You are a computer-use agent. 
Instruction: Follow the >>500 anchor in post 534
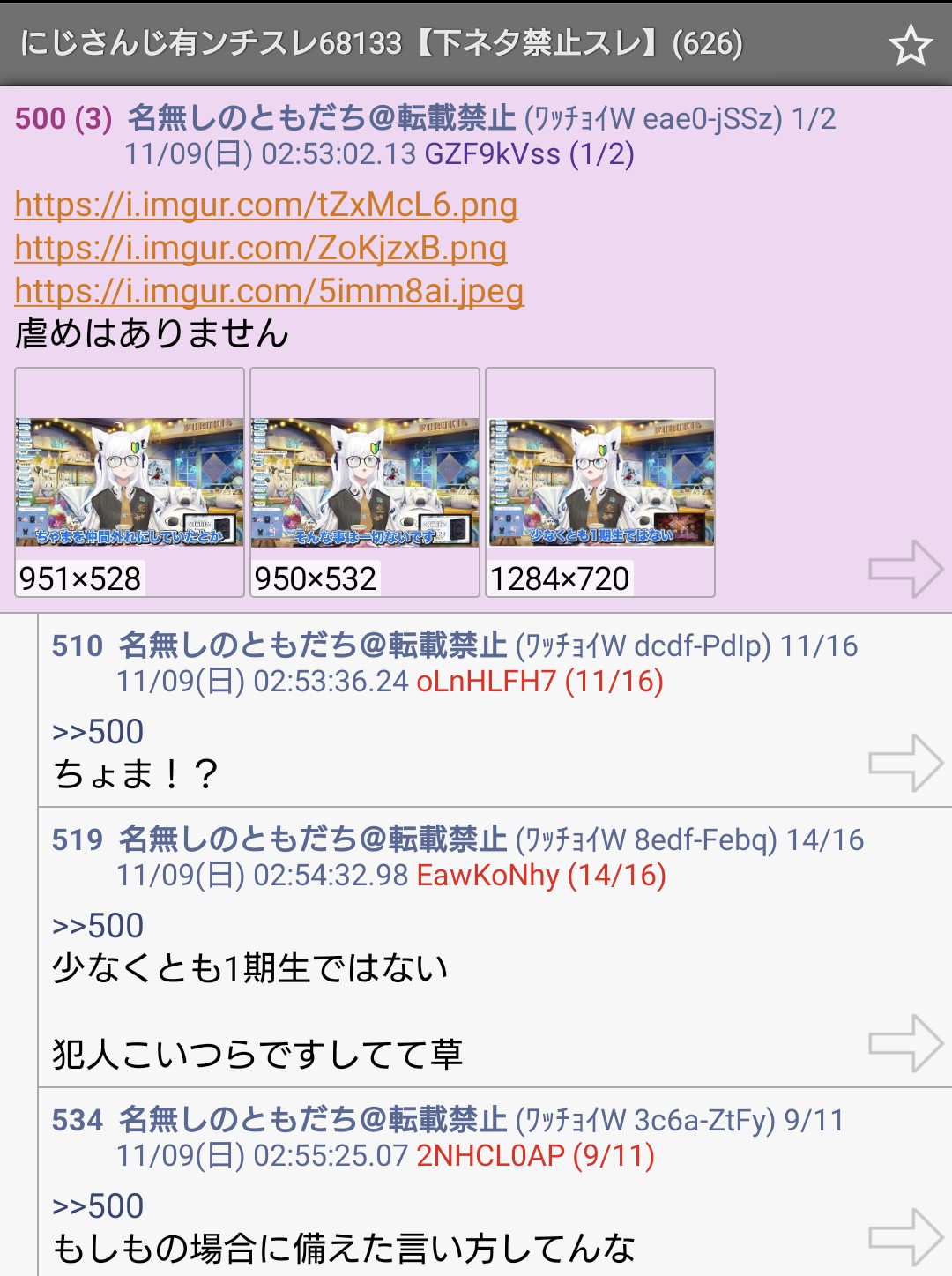tap(98, 1206)
